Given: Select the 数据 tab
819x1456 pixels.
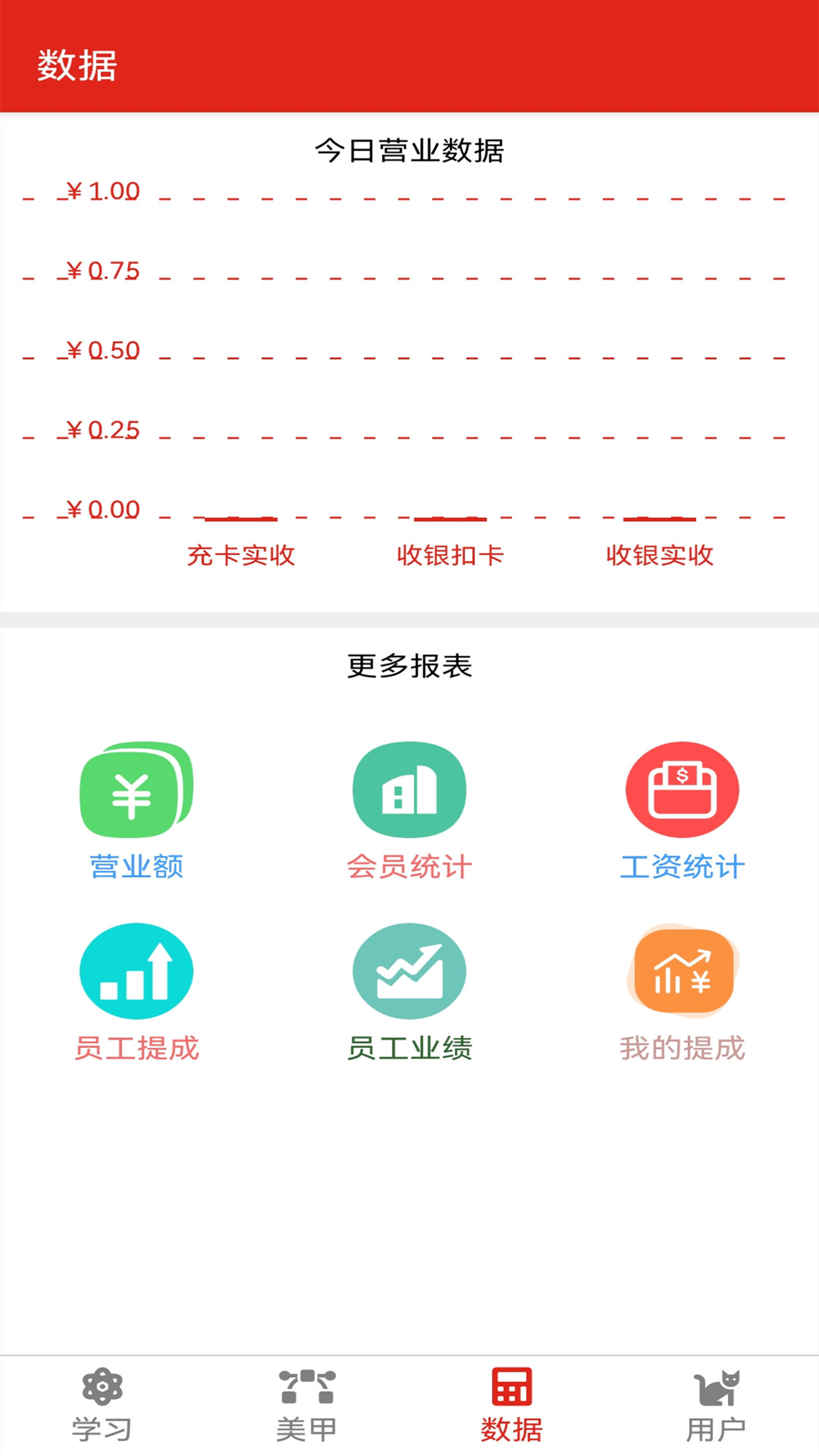Looking at the screenshot, I should [512, 1406].
